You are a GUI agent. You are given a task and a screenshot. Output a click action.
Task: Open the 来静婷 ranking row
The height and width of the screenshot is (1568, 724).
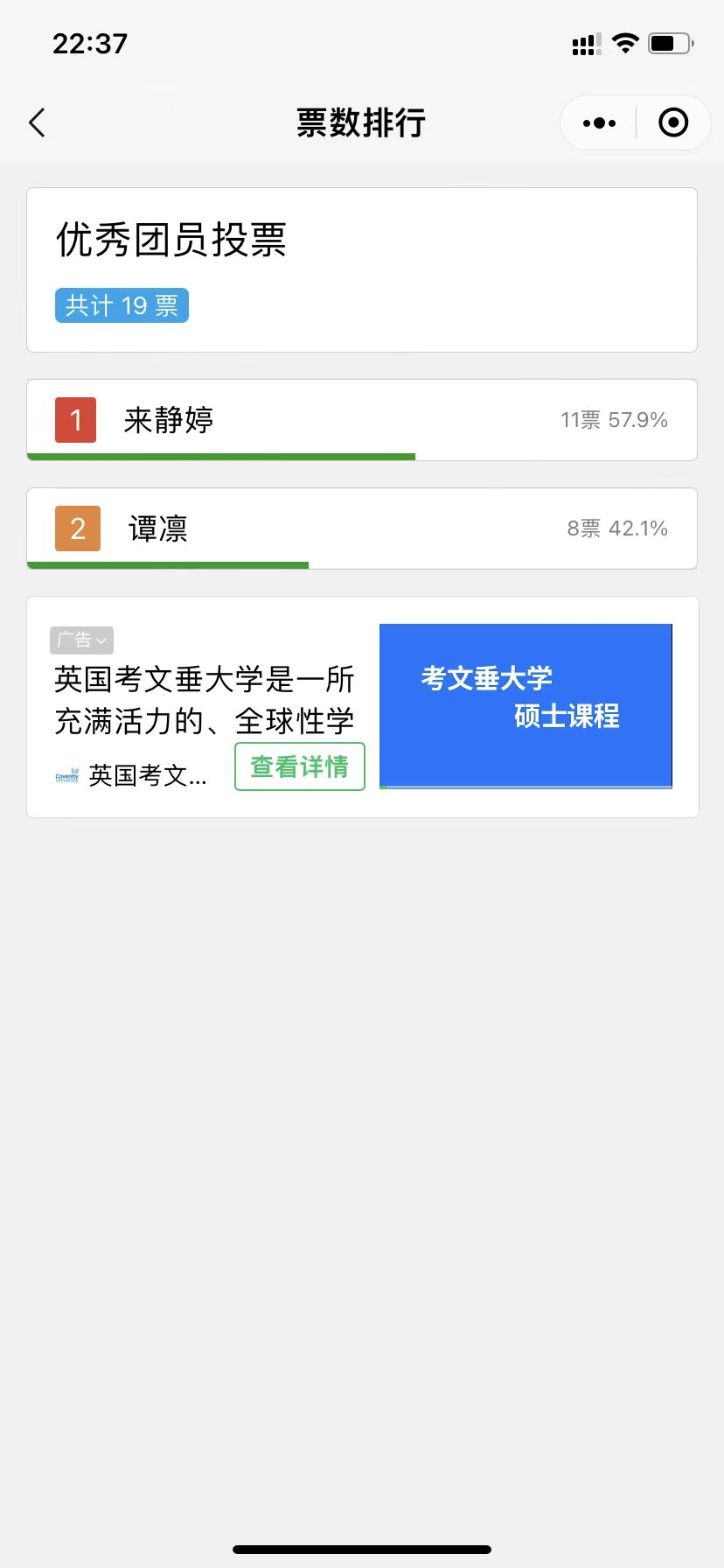click(x=362, y=420)
